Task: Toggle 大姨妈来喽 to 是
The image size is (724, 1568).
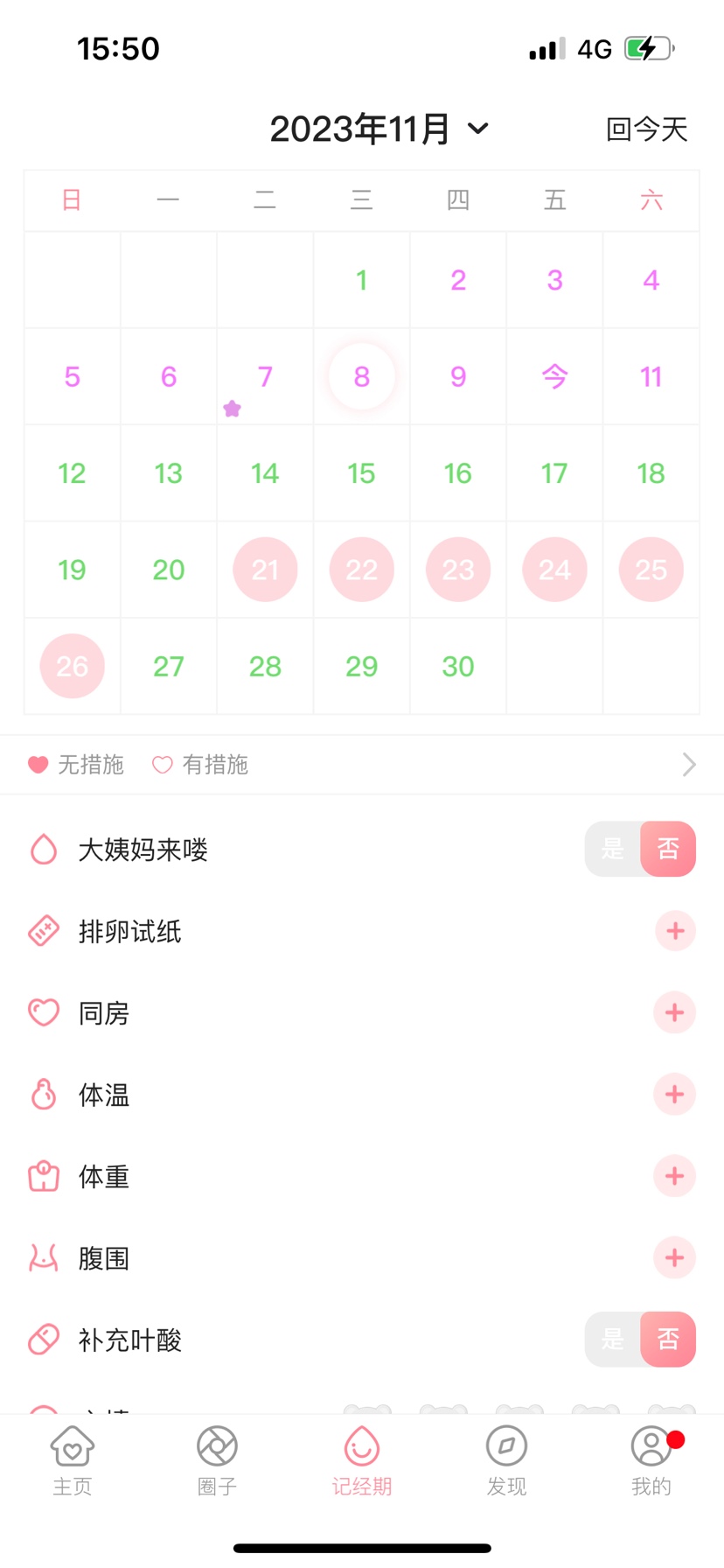Action: point(613,849)
